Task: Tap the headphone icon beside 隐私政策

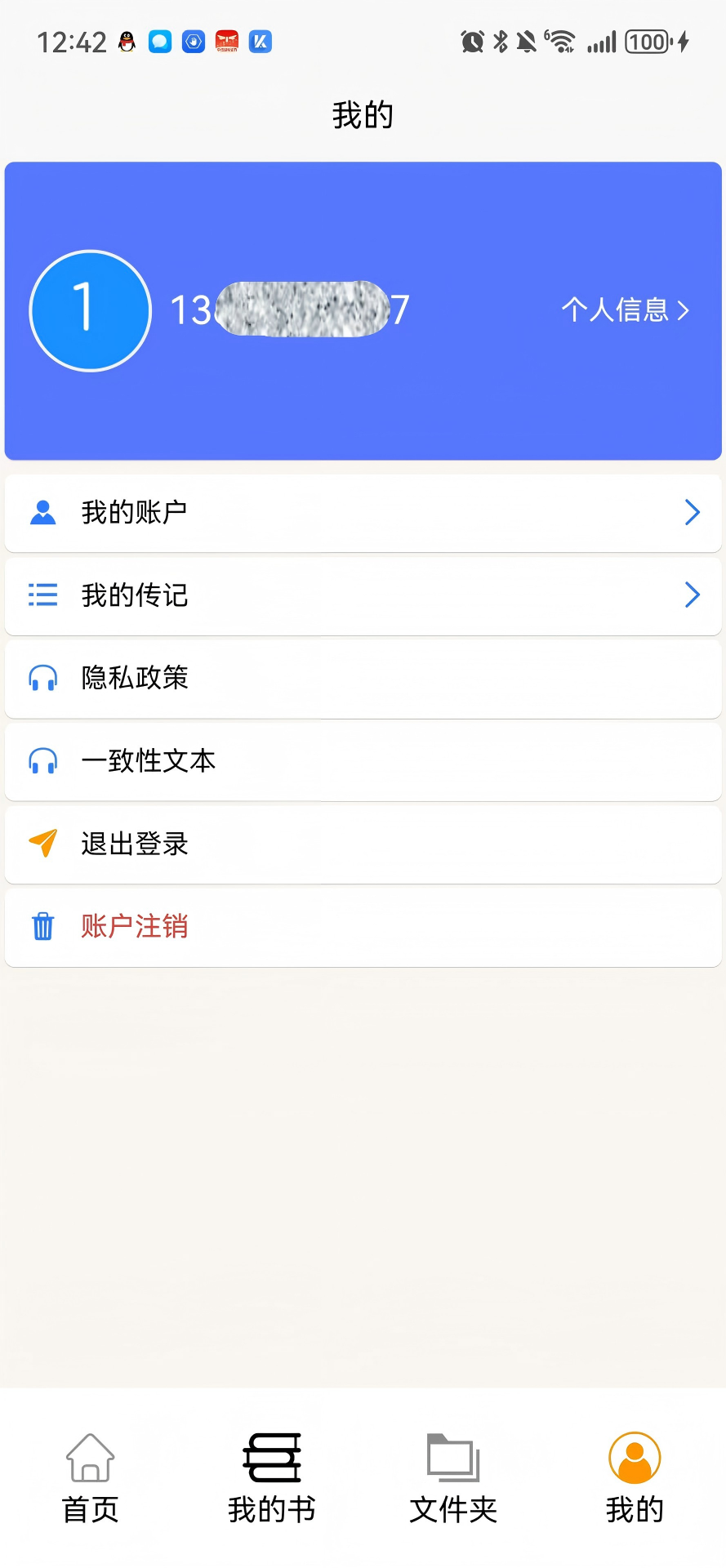Action: 42,679
